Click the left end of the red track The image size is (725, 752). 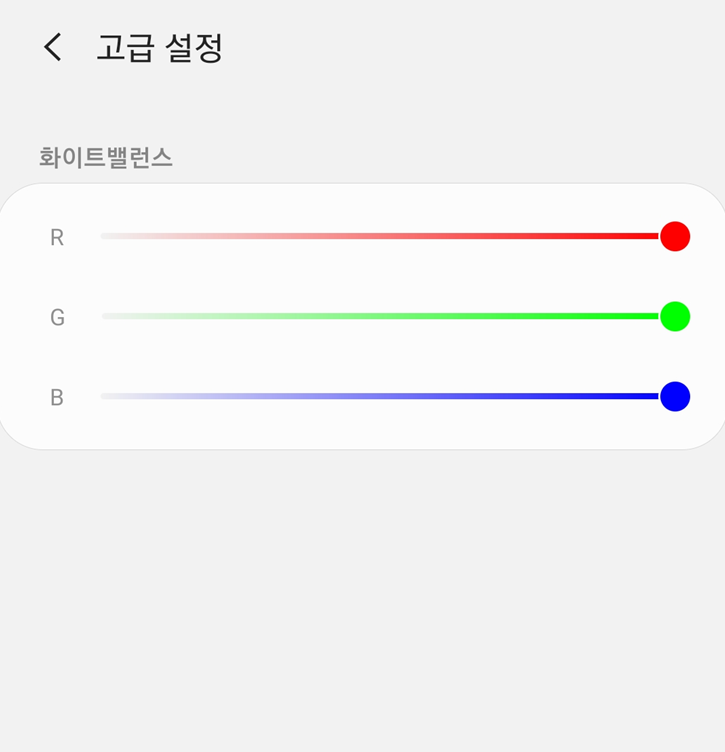click(x=105, y=237)
